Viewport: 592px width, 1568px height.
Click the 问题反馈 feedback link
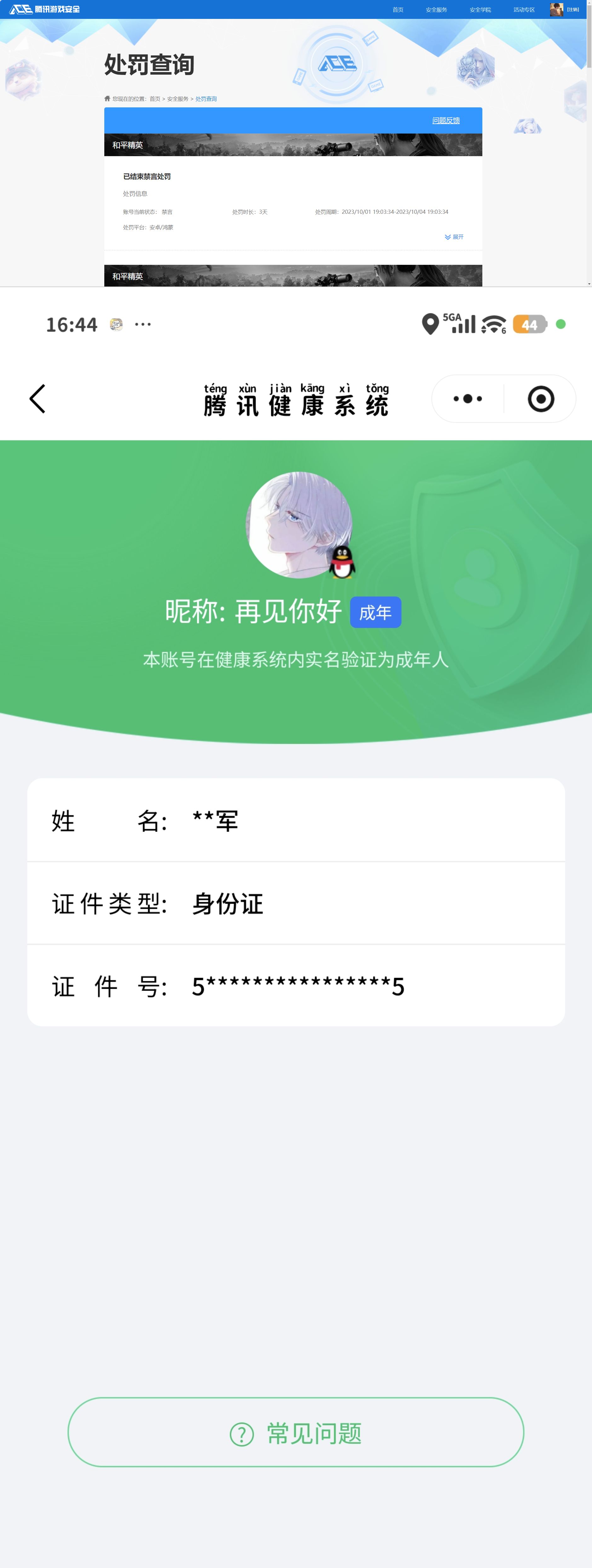[x=446, y=121]
